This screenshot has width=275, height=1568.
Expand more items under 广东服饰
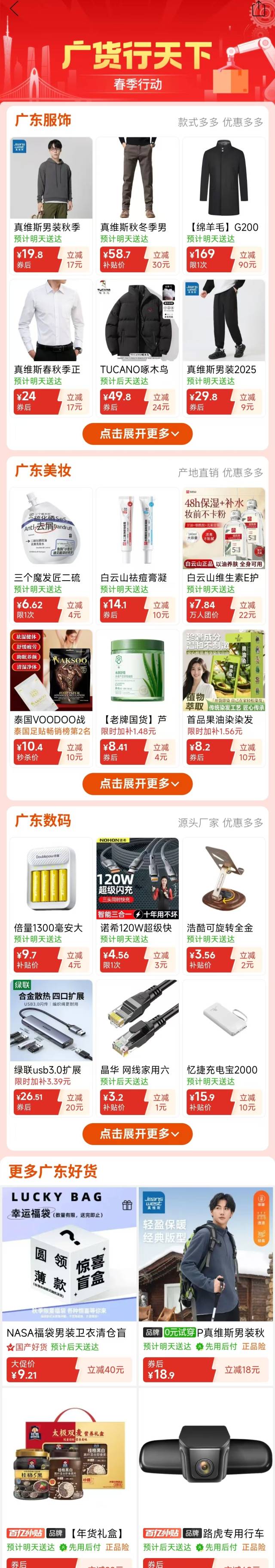pos(137,433)
